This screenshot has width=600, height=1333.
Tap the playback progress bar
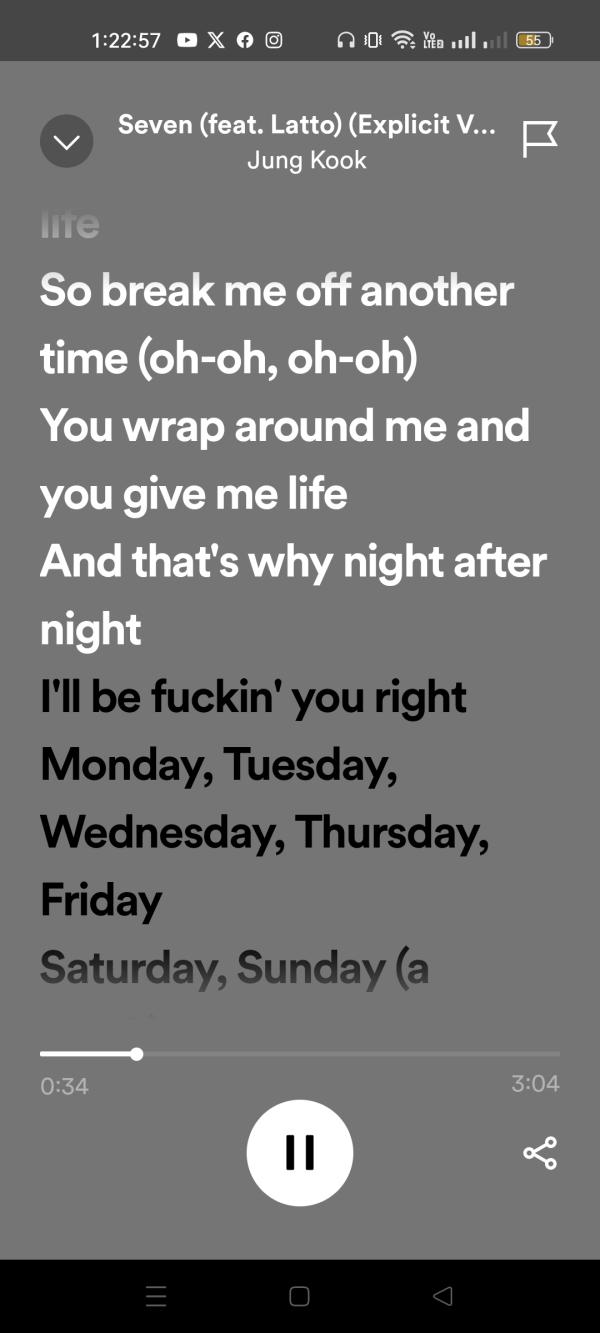click(300, 1054)
